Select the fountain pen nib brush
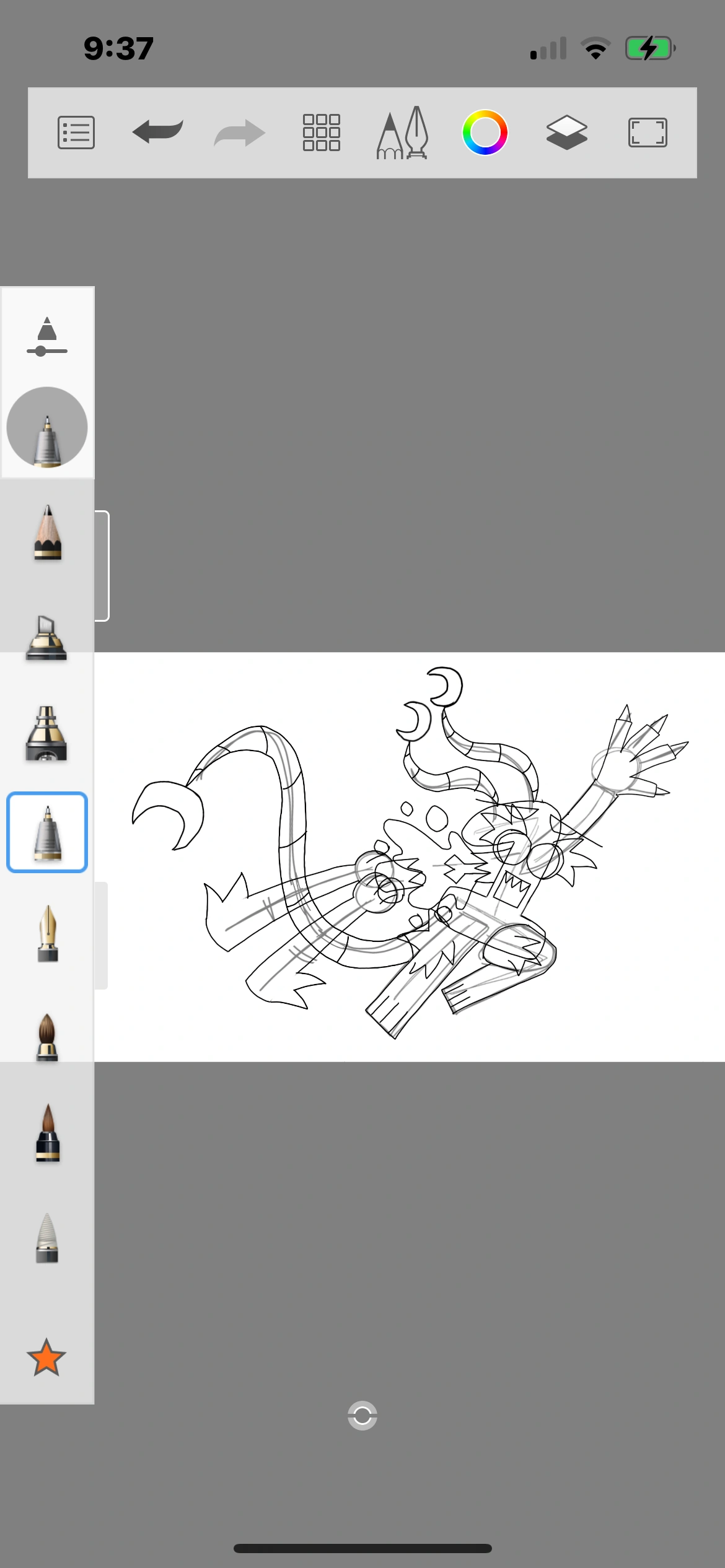This screenshot has width=725, height=1568. click(48, 933)
